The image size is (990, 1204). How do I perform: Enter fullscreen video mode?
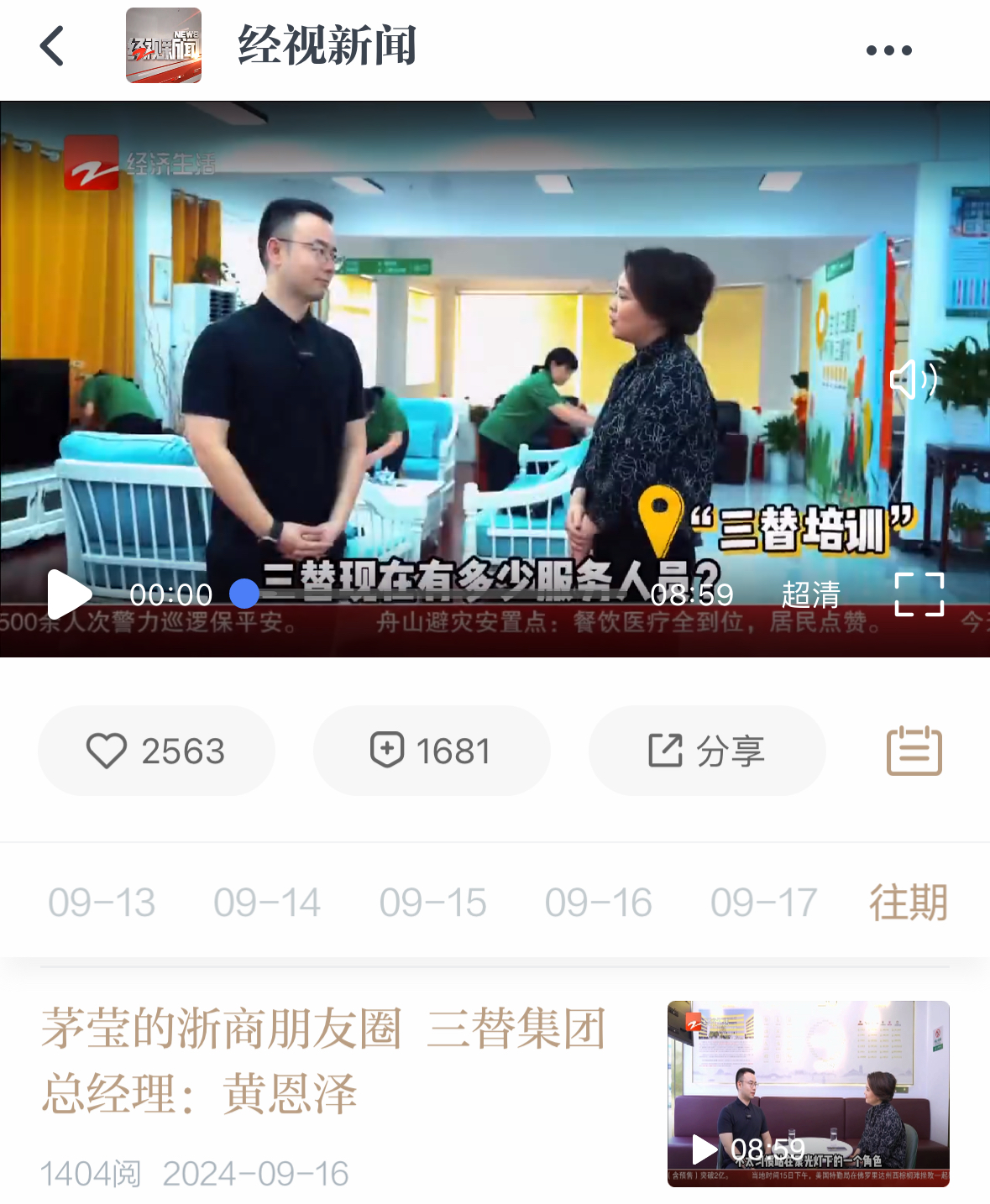coord(919,594)
